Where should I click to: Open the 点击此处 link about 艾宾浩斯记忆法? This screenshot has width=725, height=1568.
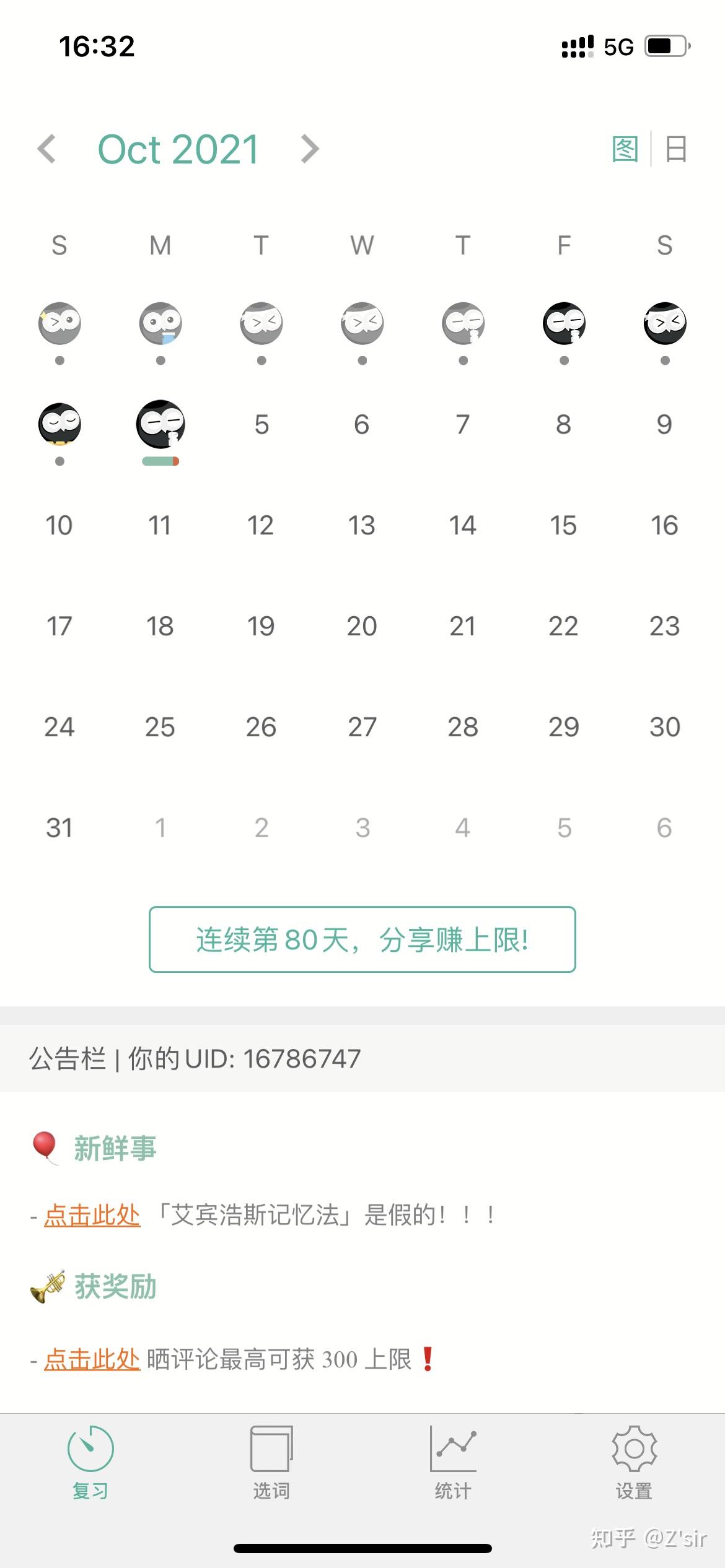pos(92,1215)
